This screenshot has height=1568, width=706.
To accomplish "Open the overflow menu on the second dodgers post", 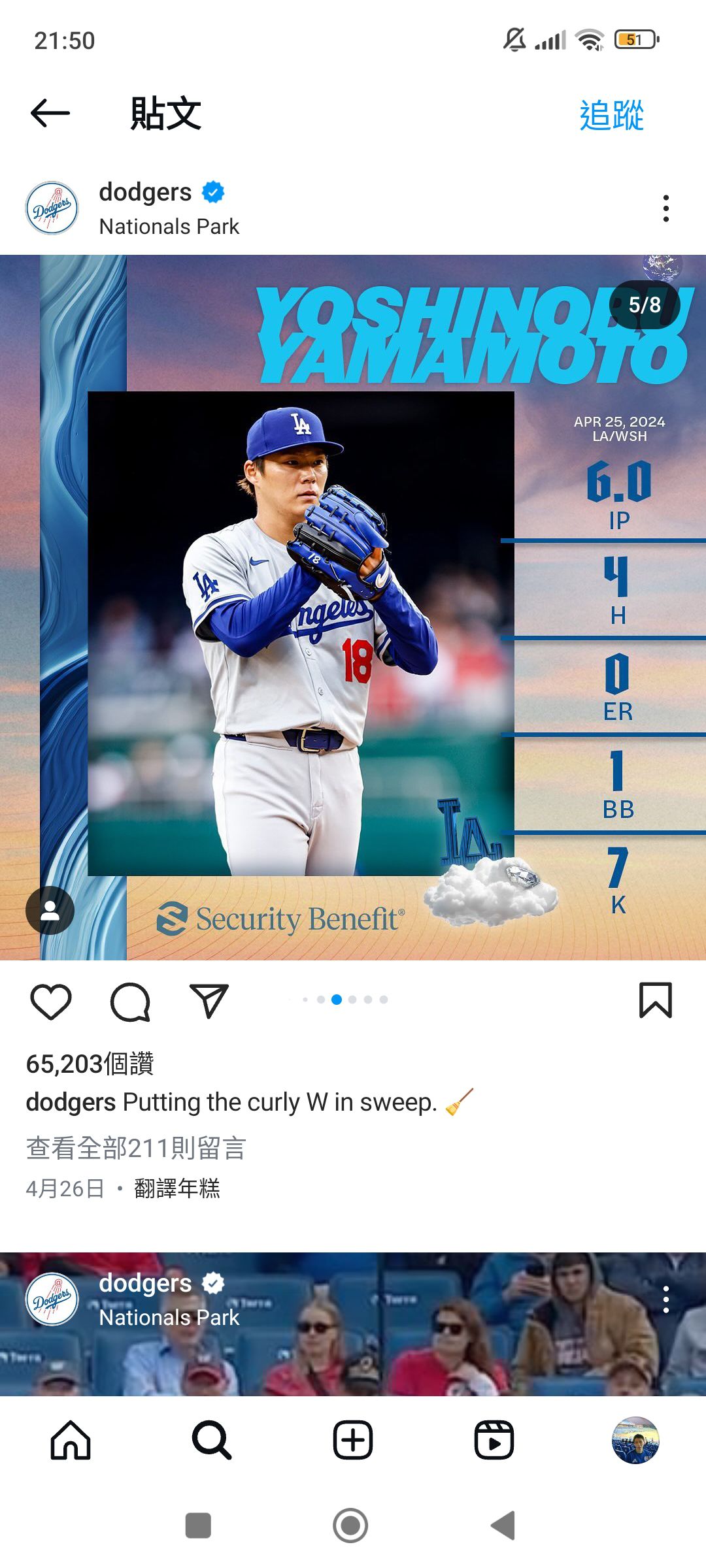I will click(x=665, y=1299).
